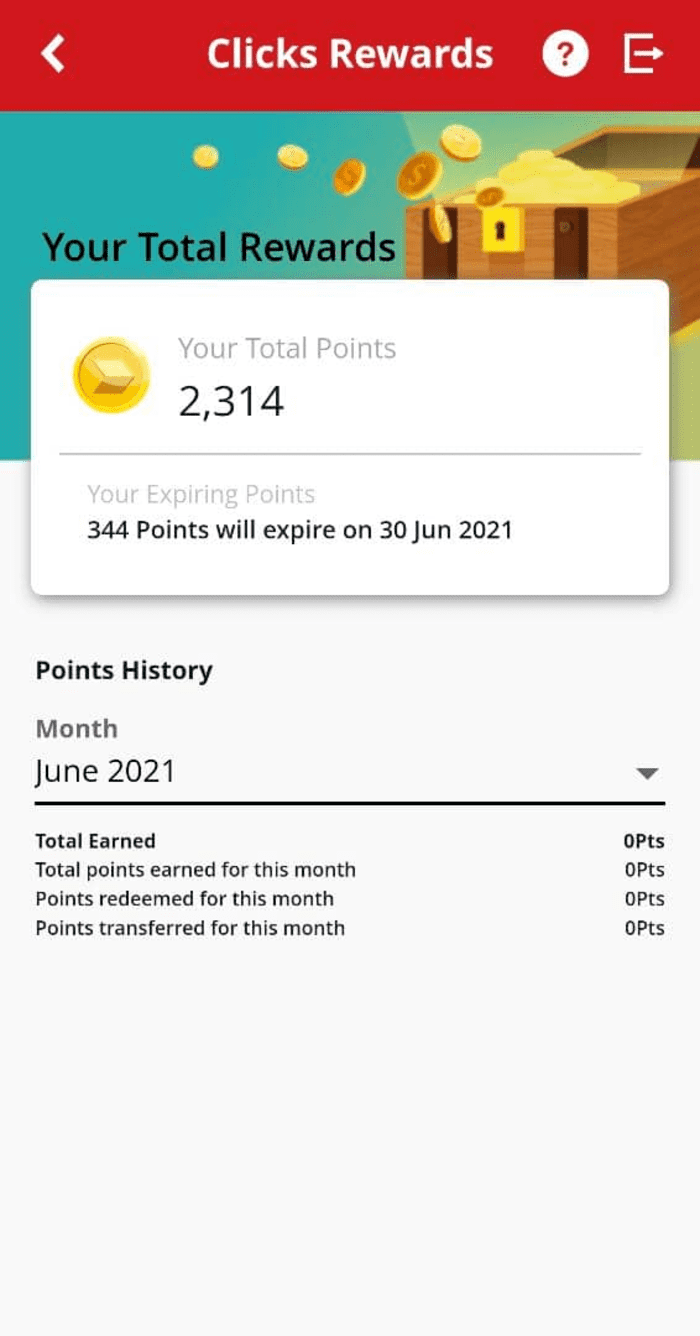
Task: Tap the logout icon in the header
Action: click(x=643, y=54)
